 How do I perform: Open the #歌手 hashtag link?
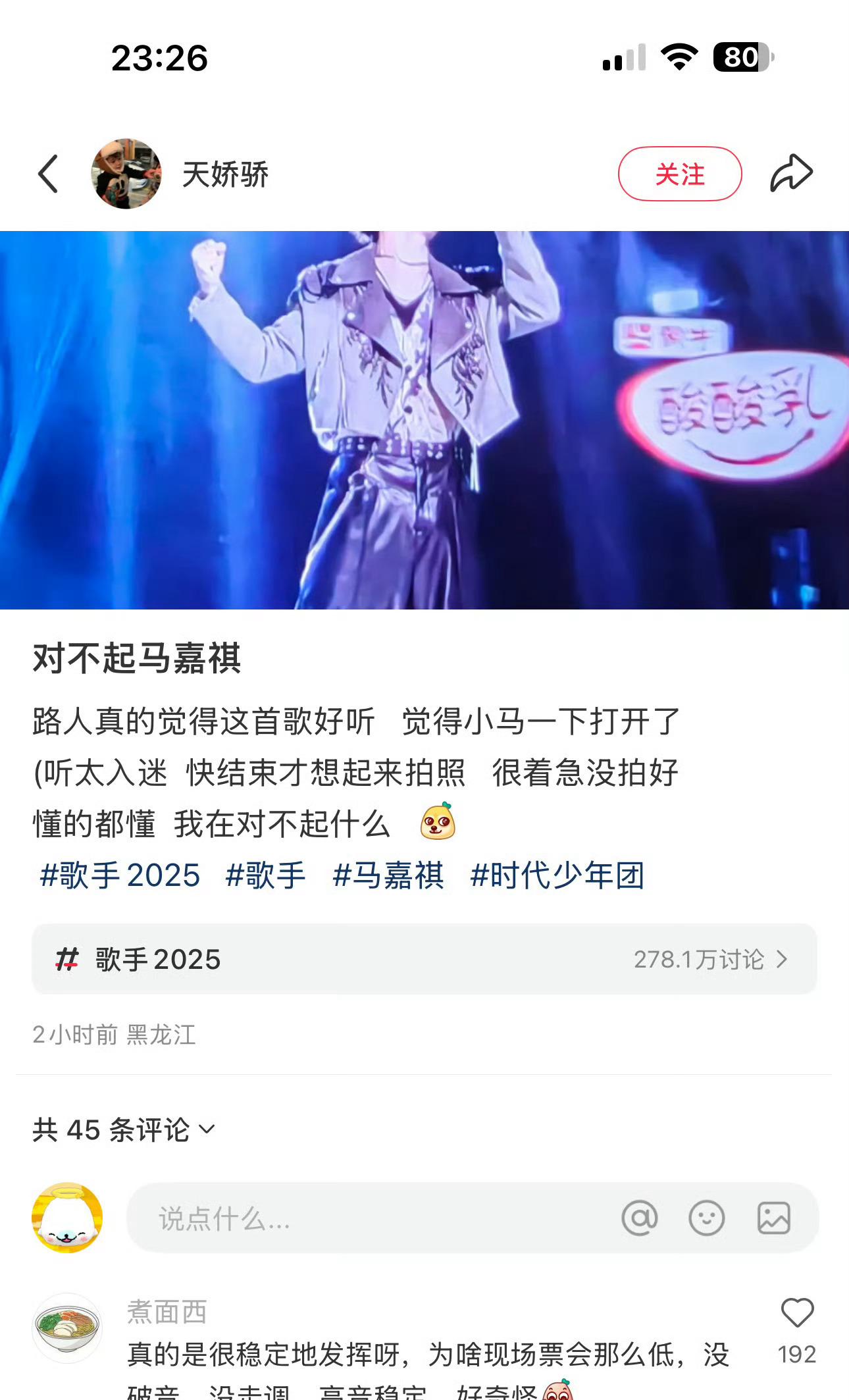265,876
